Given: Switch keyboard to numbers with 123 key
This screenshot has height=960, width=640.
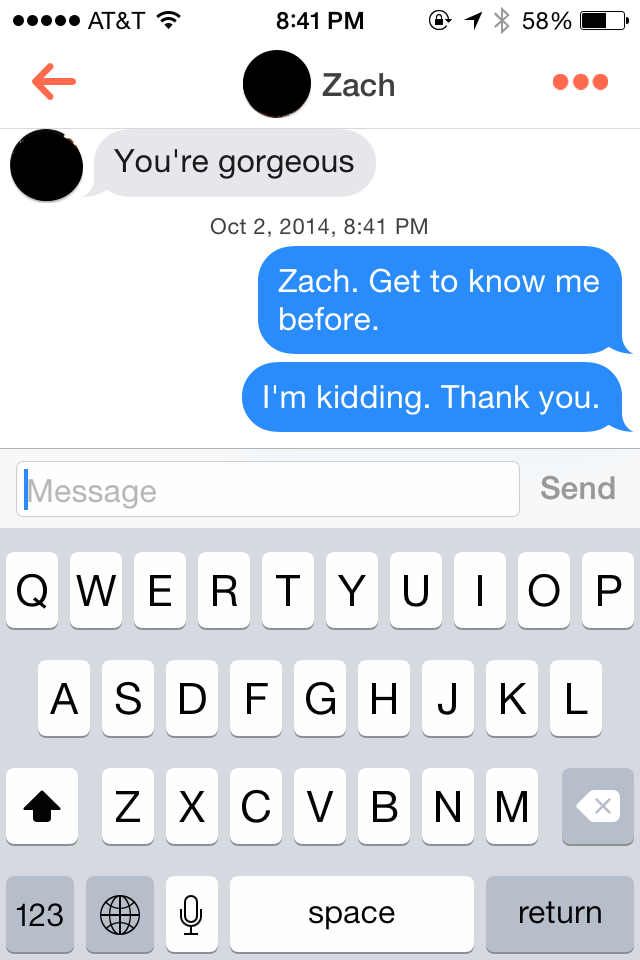Looking at the screenshot, I should pos(40,913).
